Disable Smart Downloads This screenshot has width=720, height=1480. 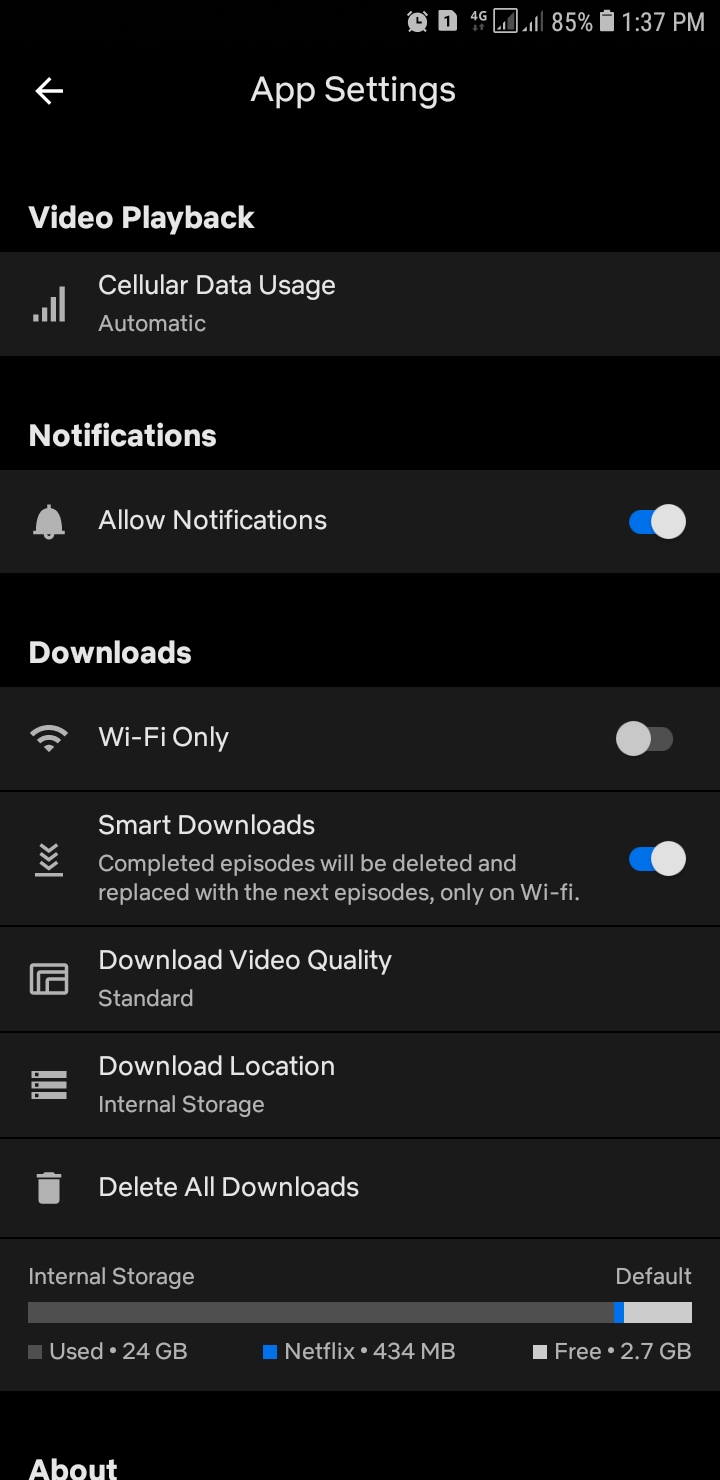pyautogui.click(x=656, y=859)
